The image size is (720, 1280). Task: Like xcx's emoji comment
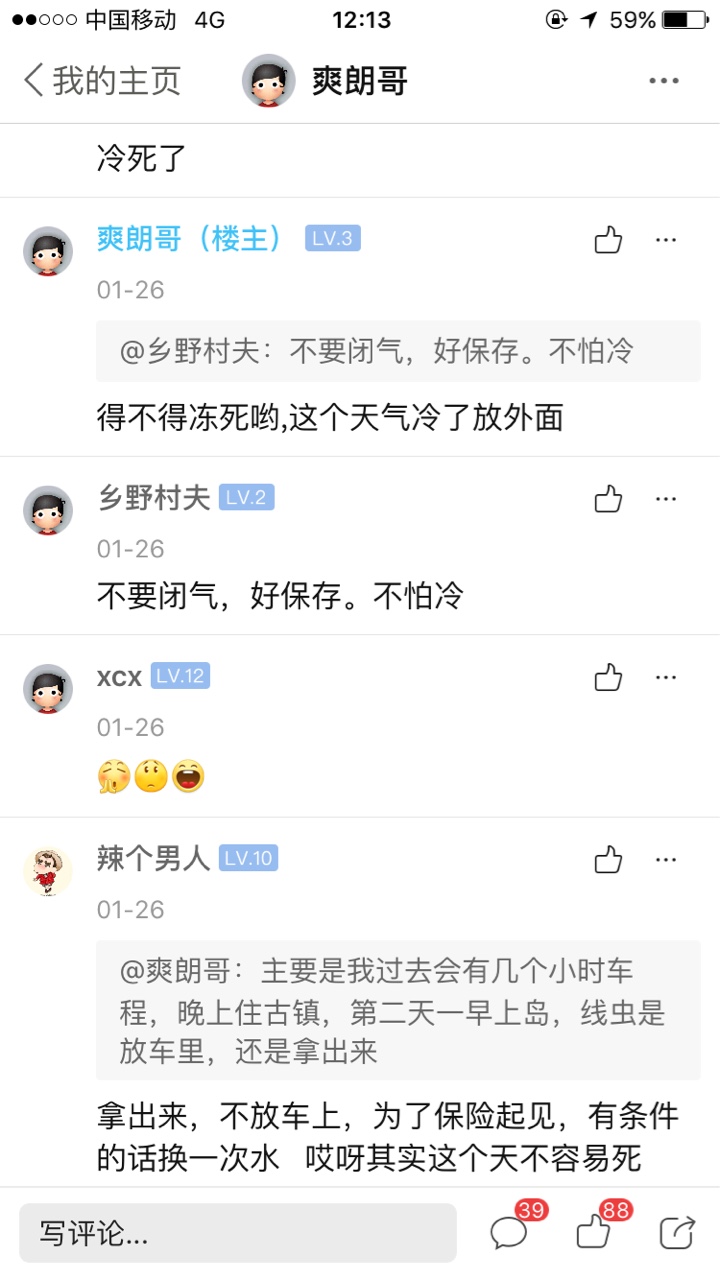[x=608, y=677]
